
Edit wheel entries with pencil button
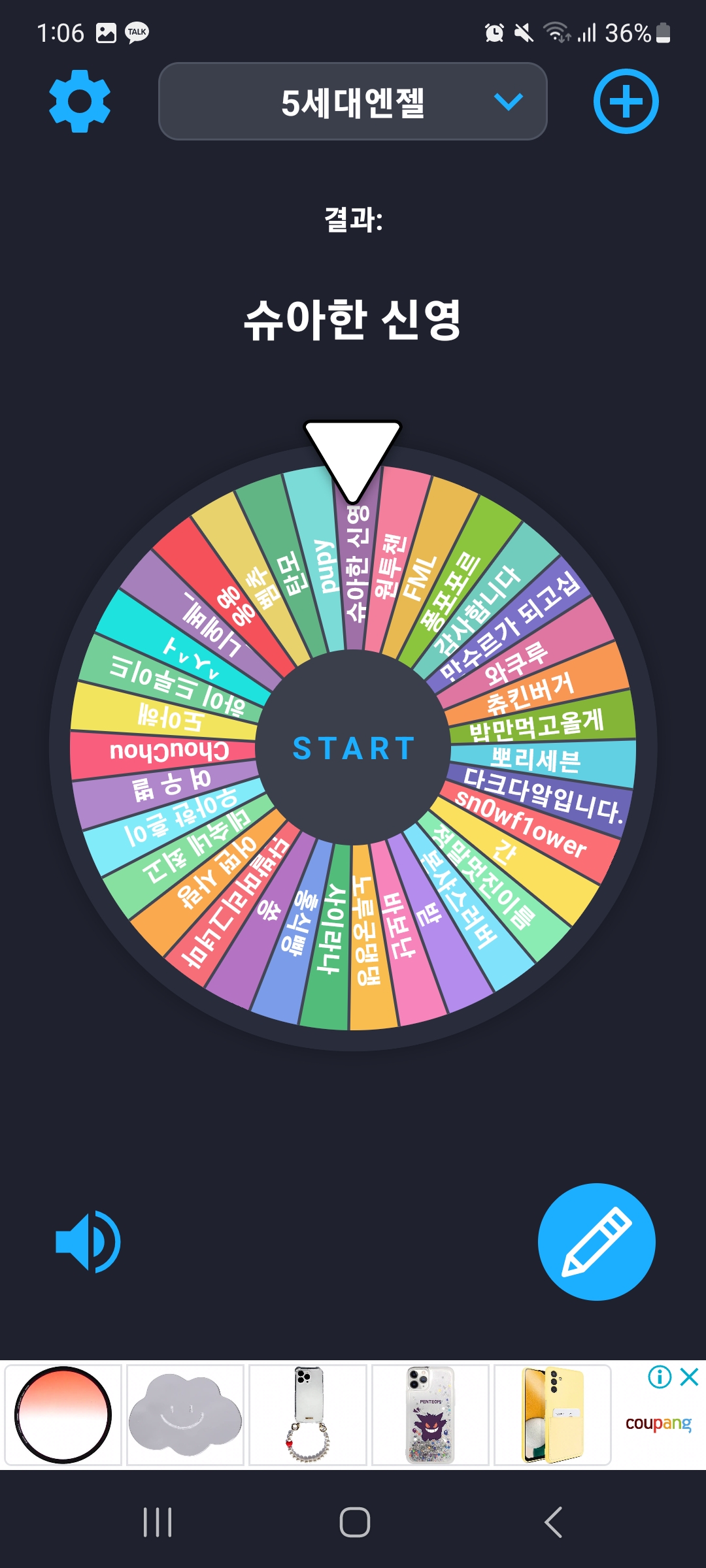596,1241
